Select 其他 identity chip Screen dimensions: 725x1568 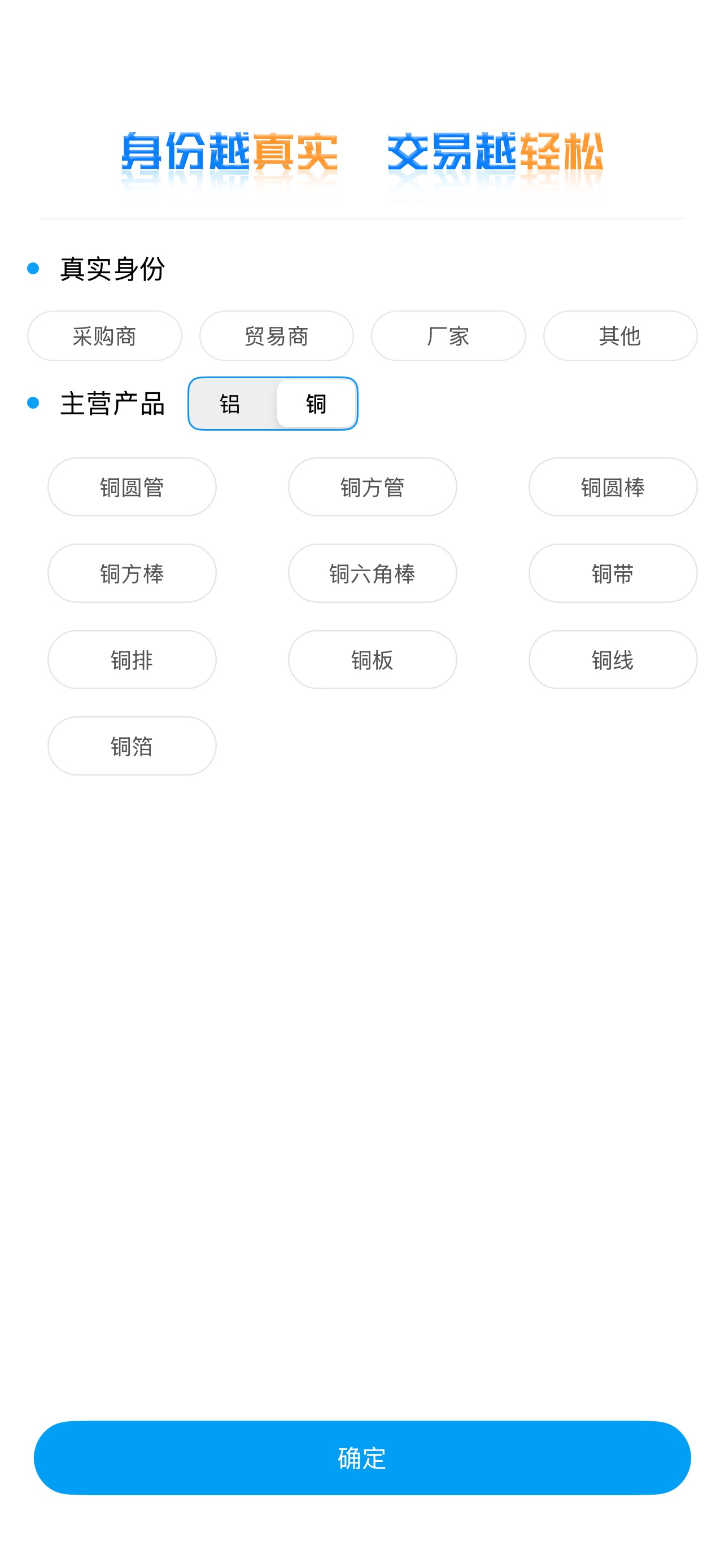[x=619, y=336]
